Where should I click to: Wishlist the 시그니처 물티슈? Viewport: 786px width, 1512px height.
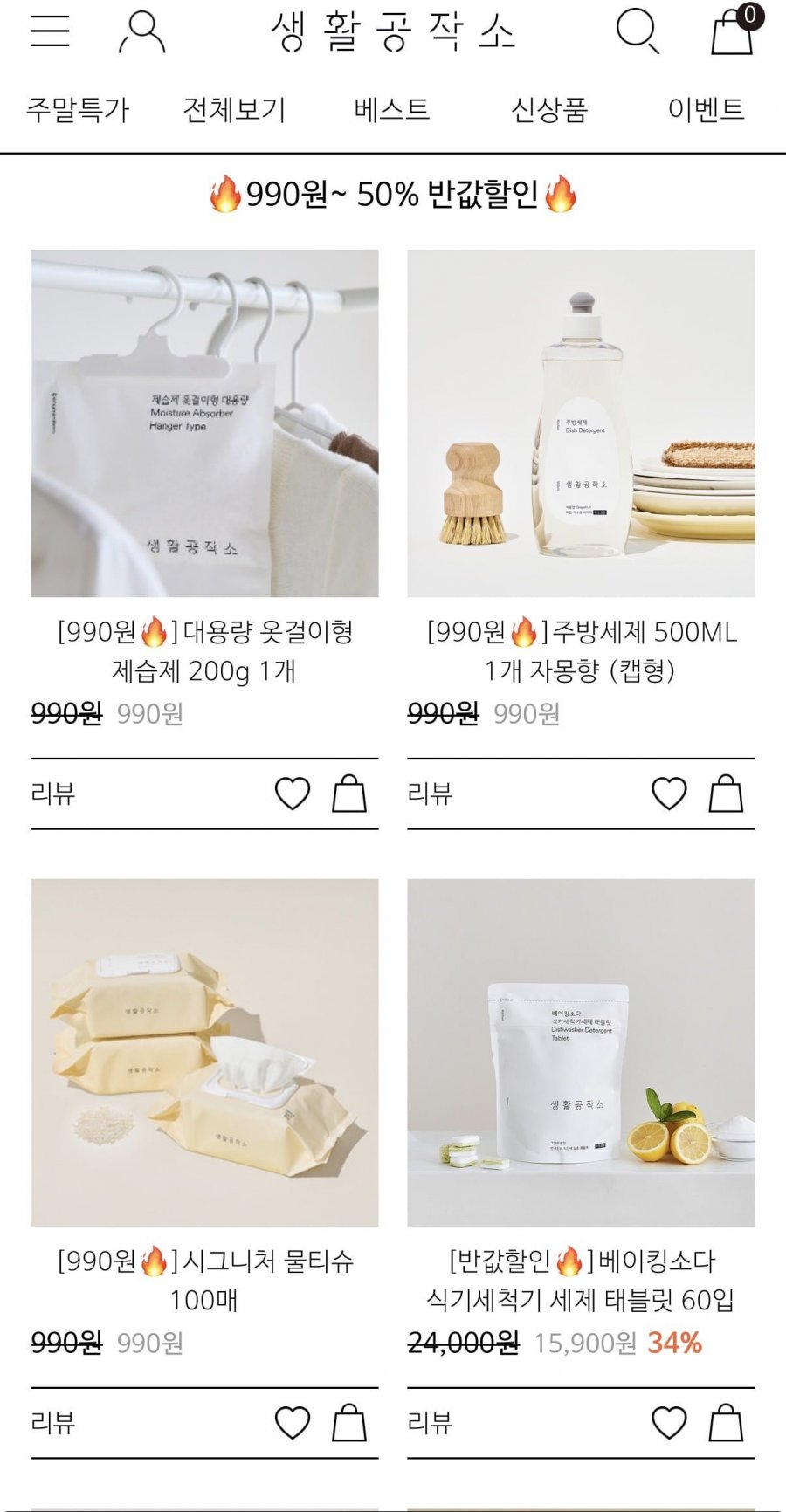click(293, 1423)
